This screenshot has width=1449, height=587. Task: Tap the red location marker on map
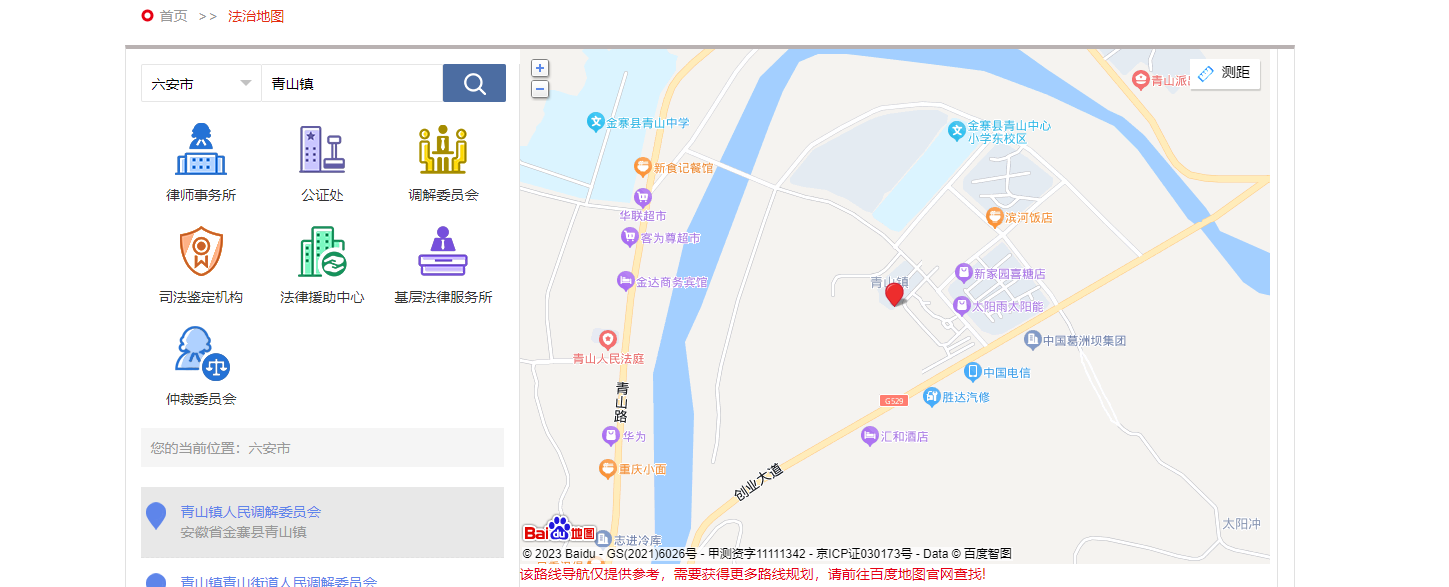[x=894, y=294]
